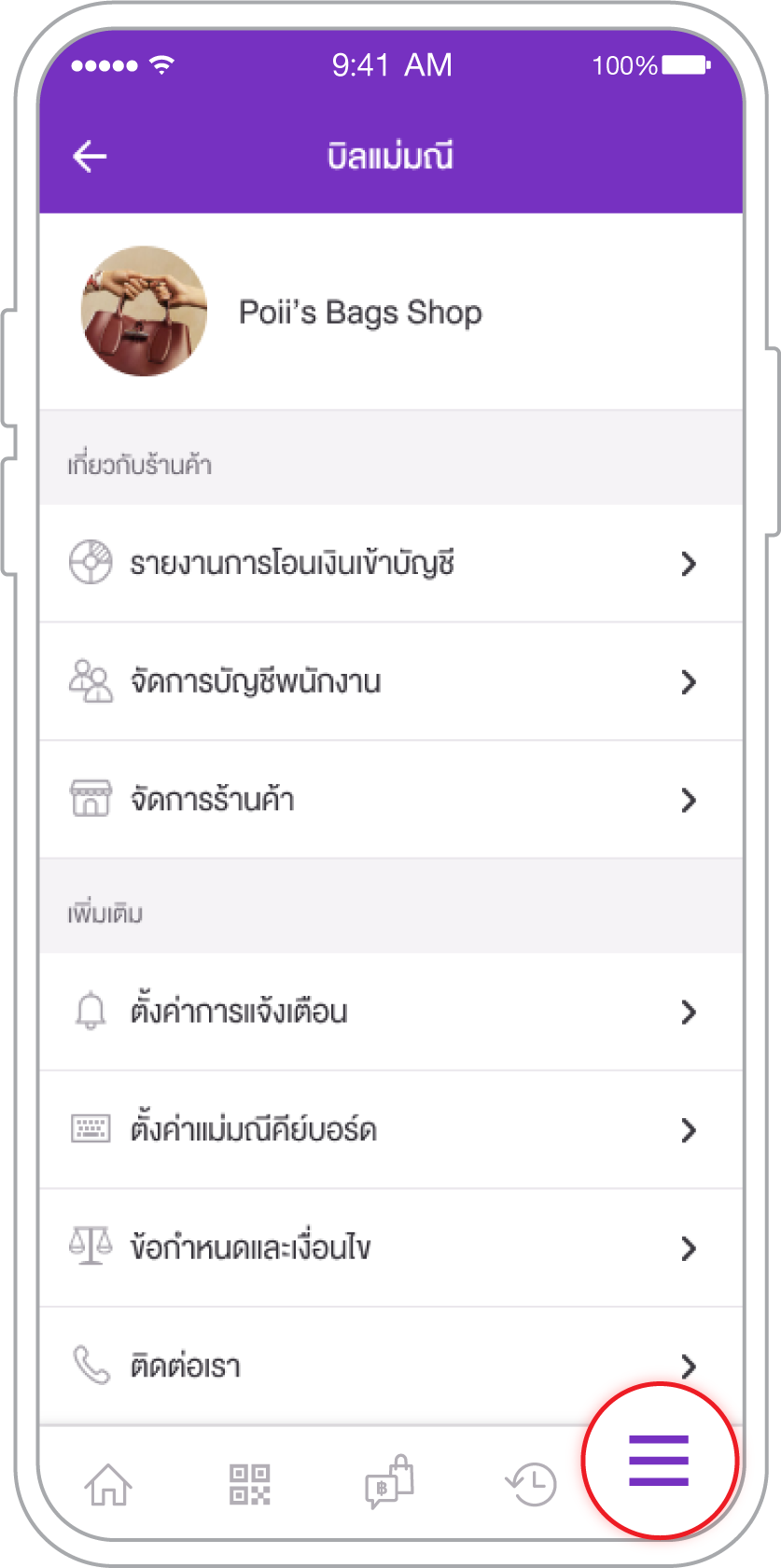
Task: Open รายงานการโอนเงินเข้าบัญชี row
Action: (390, 564)
